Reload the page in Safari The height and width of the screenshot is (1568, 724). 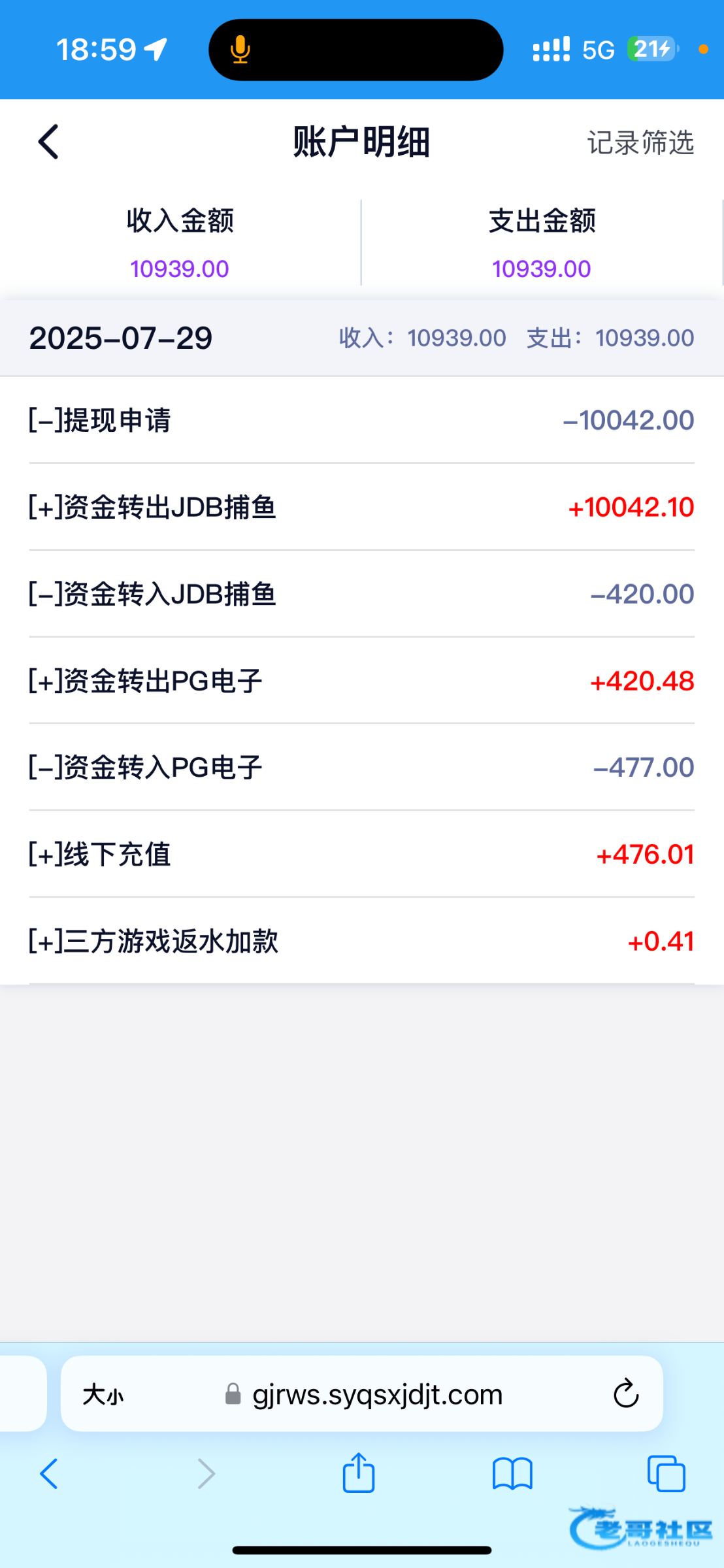pos(625,1394)
